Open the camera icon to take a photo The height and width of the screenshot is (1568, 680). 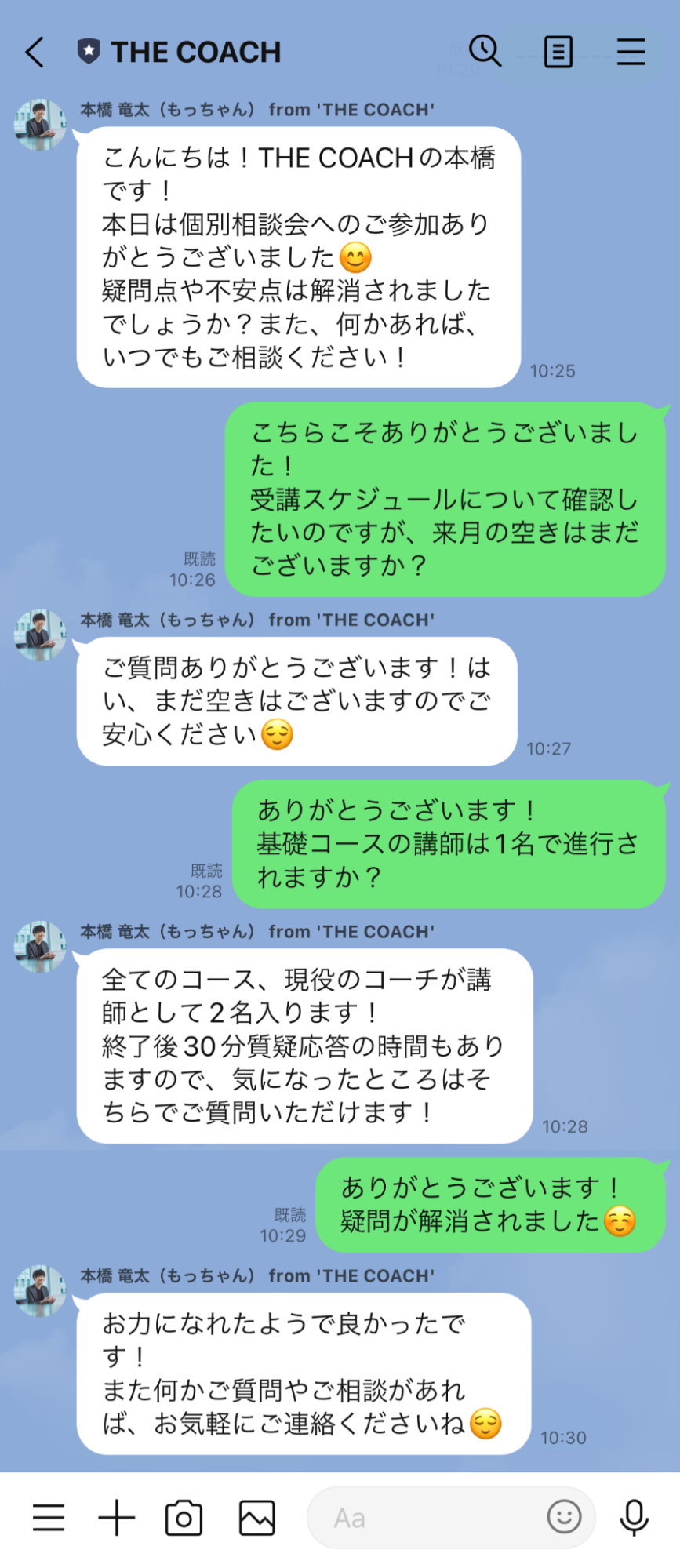183,1517
